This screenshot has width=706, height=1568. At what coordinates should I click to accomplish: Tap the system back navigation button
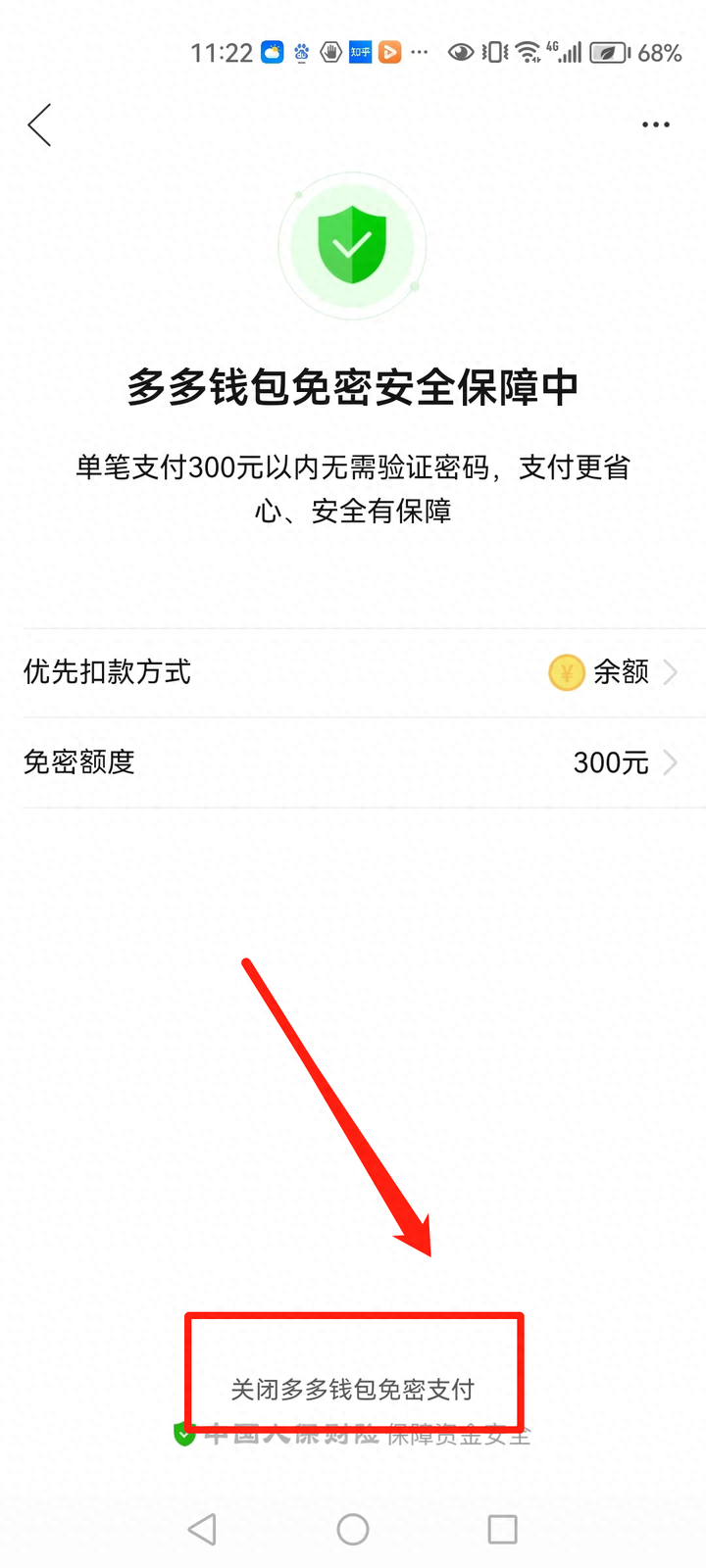coord(202,1529)
